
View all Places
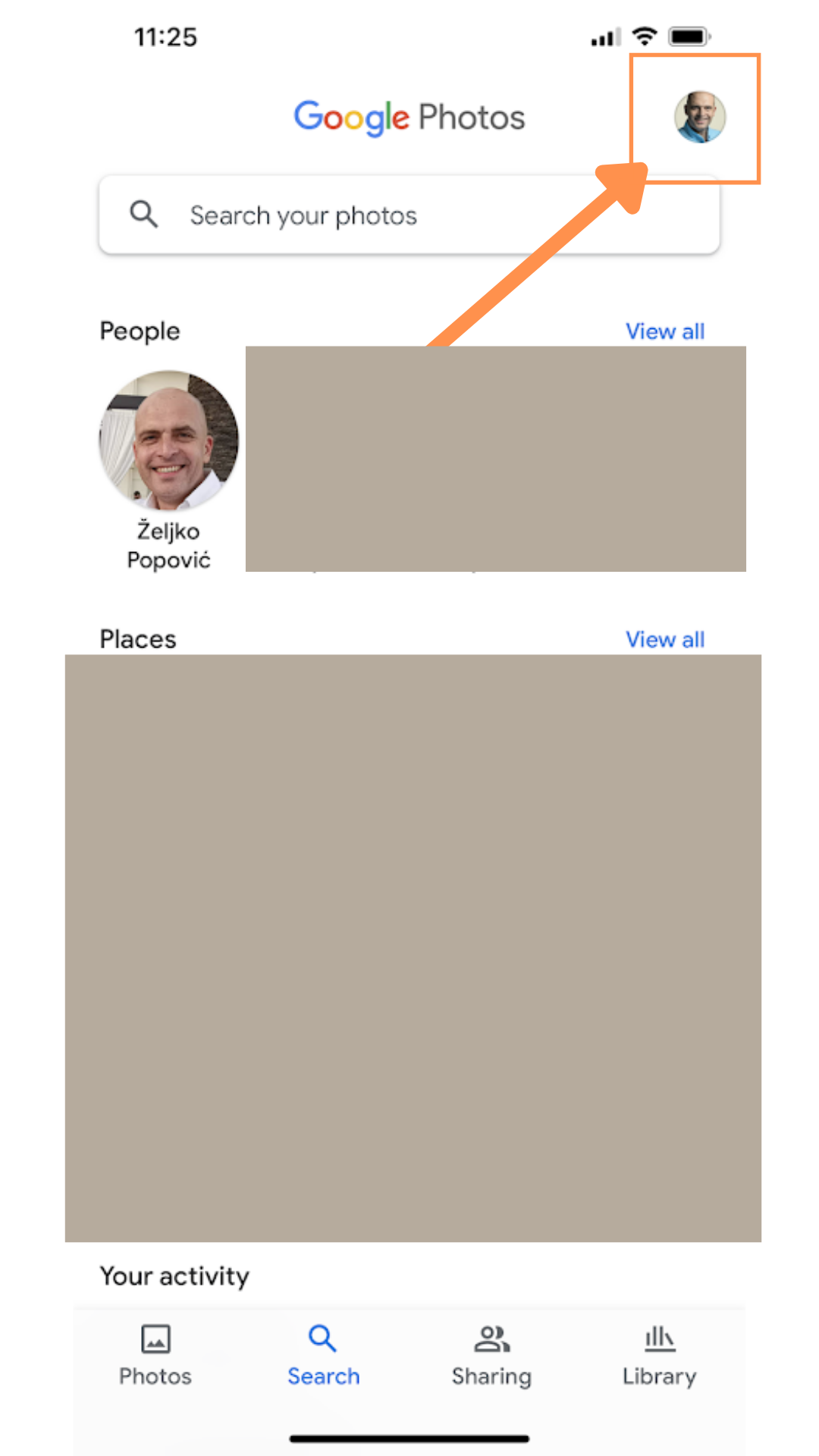pos(664,639)
